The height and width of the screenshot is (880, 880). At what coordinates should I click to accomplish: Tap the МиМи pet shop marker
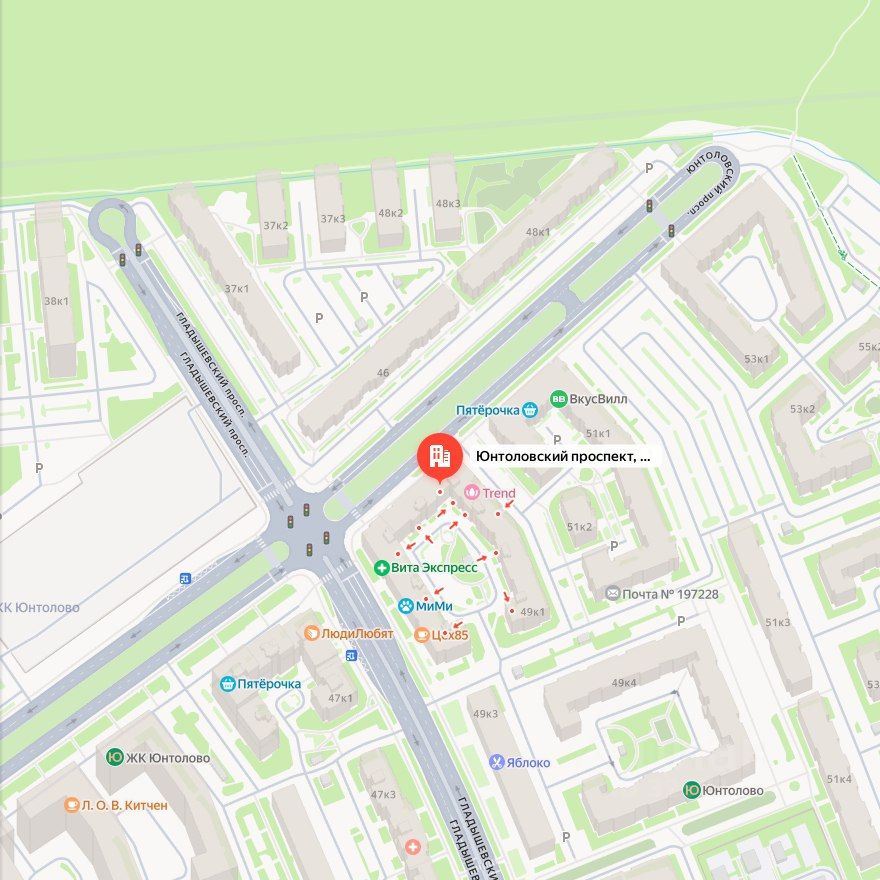coord(405,605)
